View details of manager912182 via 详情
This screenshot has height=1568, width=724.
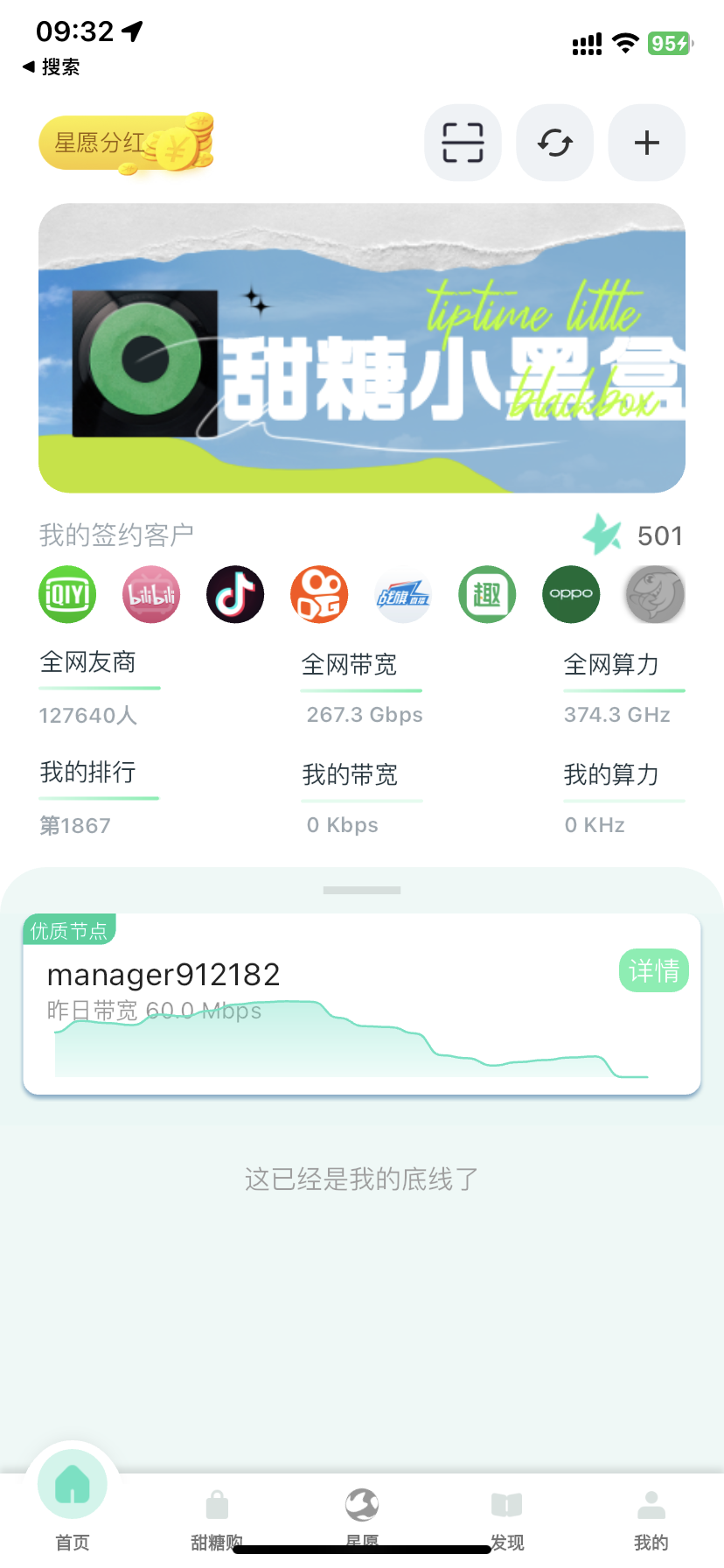click(653, 970)
